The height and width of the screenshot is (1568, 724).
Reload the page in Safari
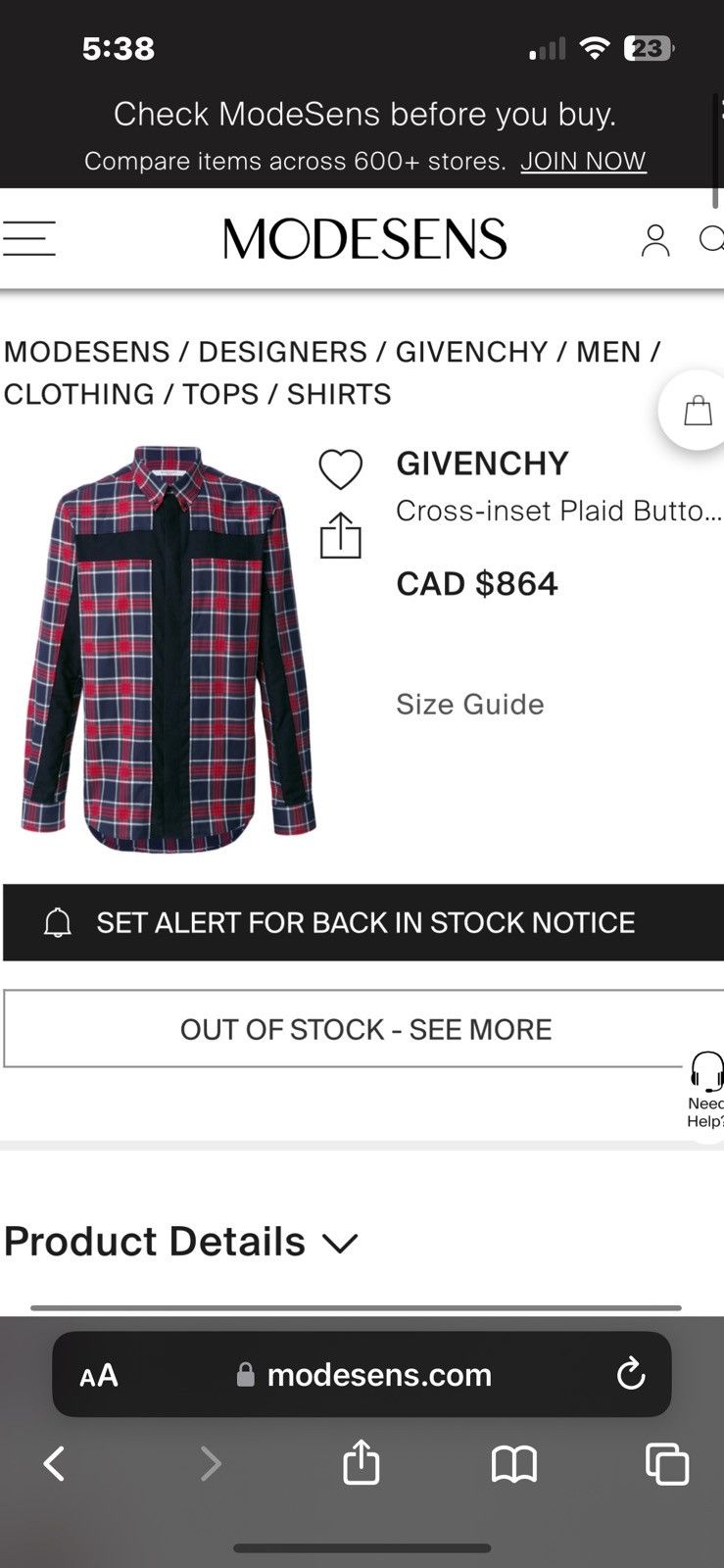631,1374
